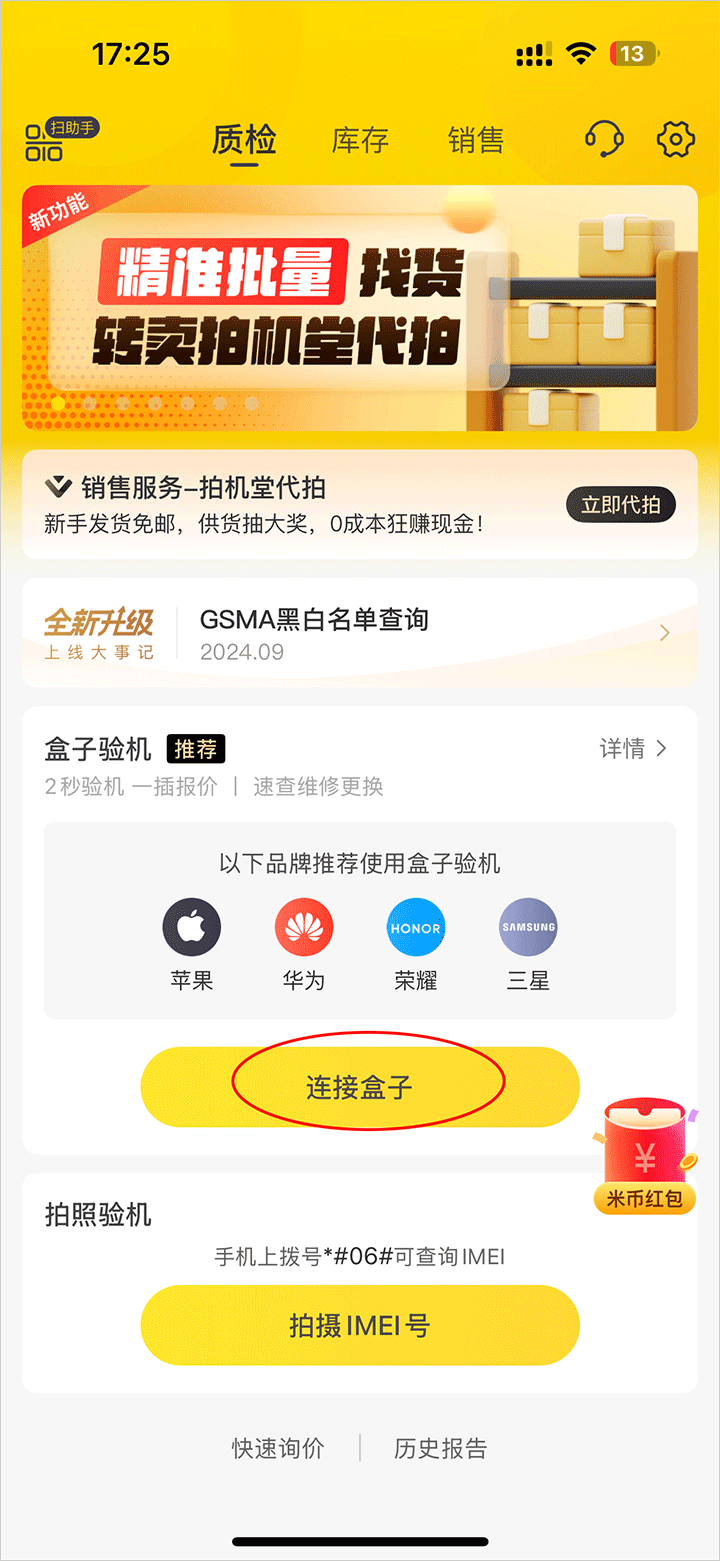Tap the 拍摄IMEI号 button
The image size is (720, 1561).
pos(360,1326)
